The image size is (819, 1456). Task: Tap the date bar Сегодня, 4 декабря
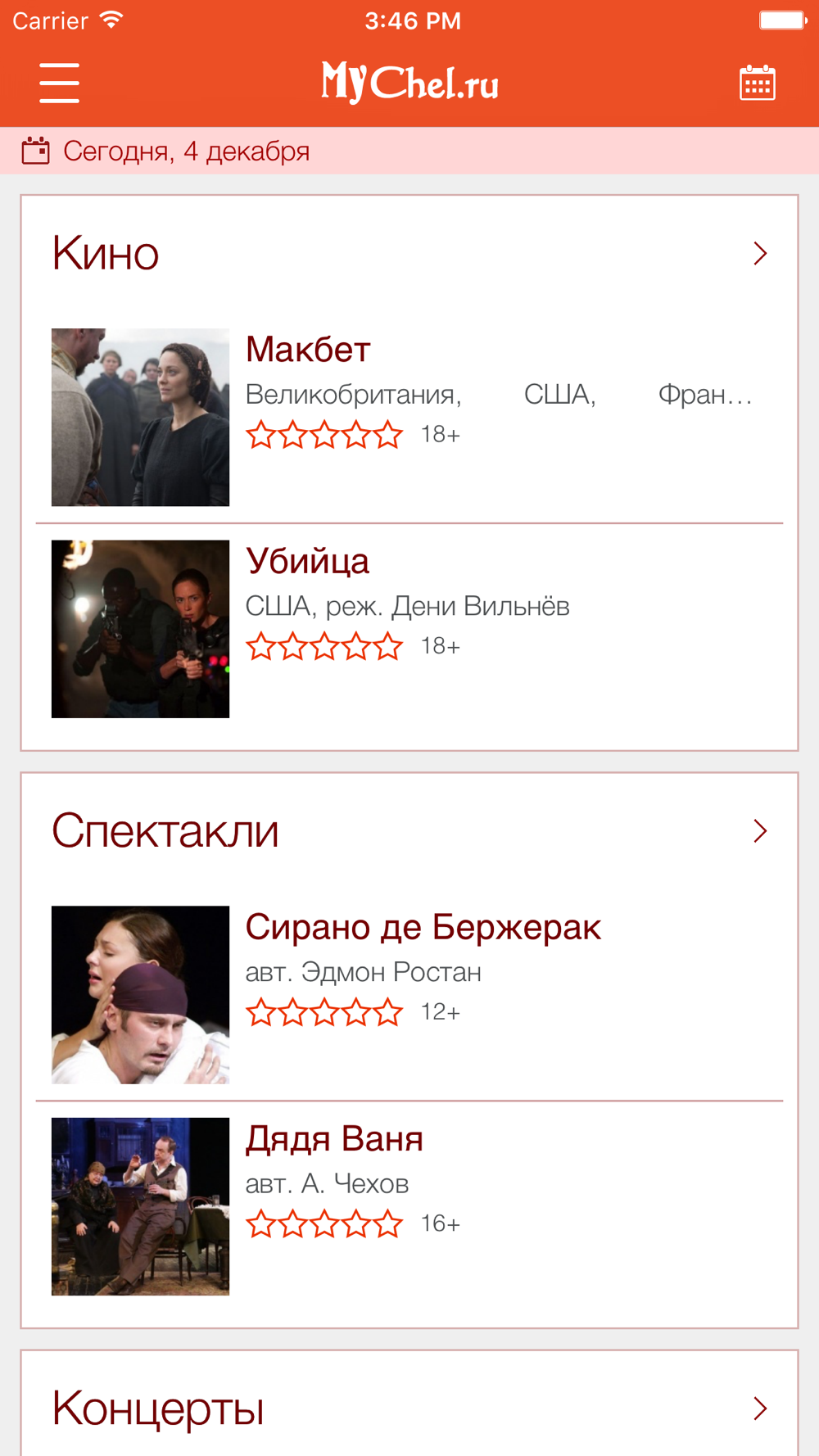click(409, 151)
